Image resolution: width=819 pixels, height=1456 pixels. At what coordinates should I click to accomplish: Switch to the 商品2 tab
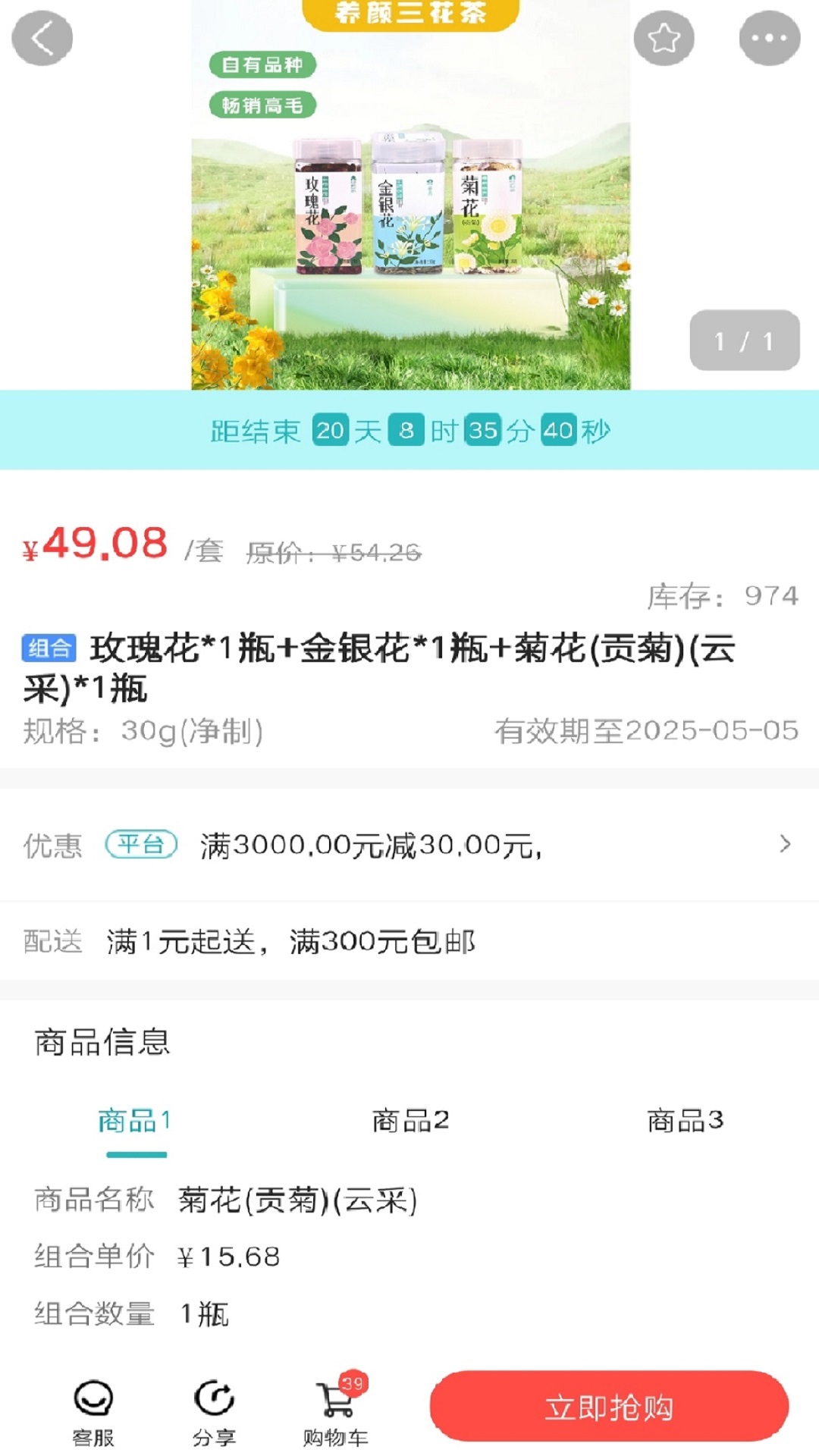(410, 1120)
